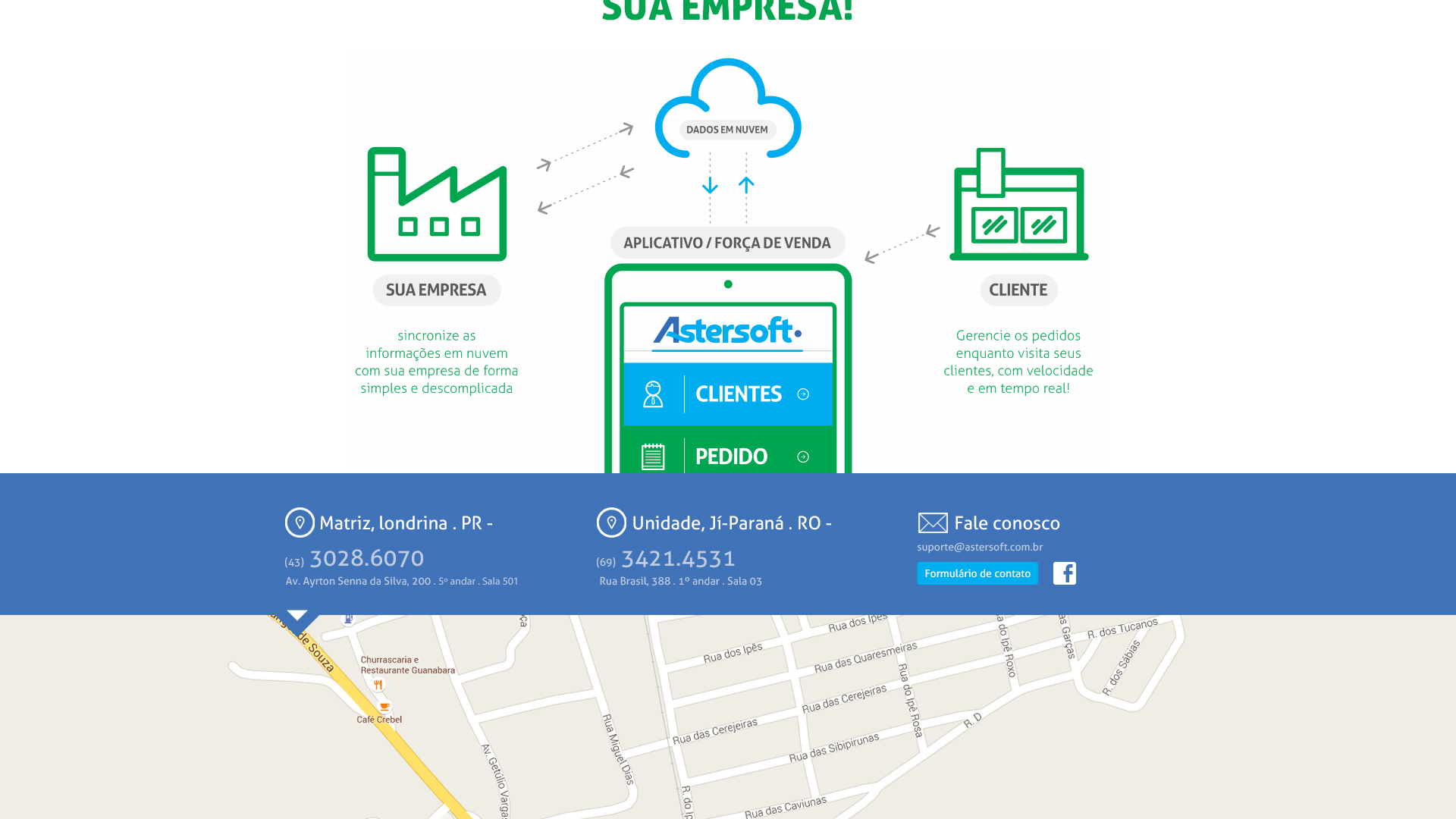1456x819 pixels.
Task: Select the Matriz Londrina location
Action: coord(389,523)
